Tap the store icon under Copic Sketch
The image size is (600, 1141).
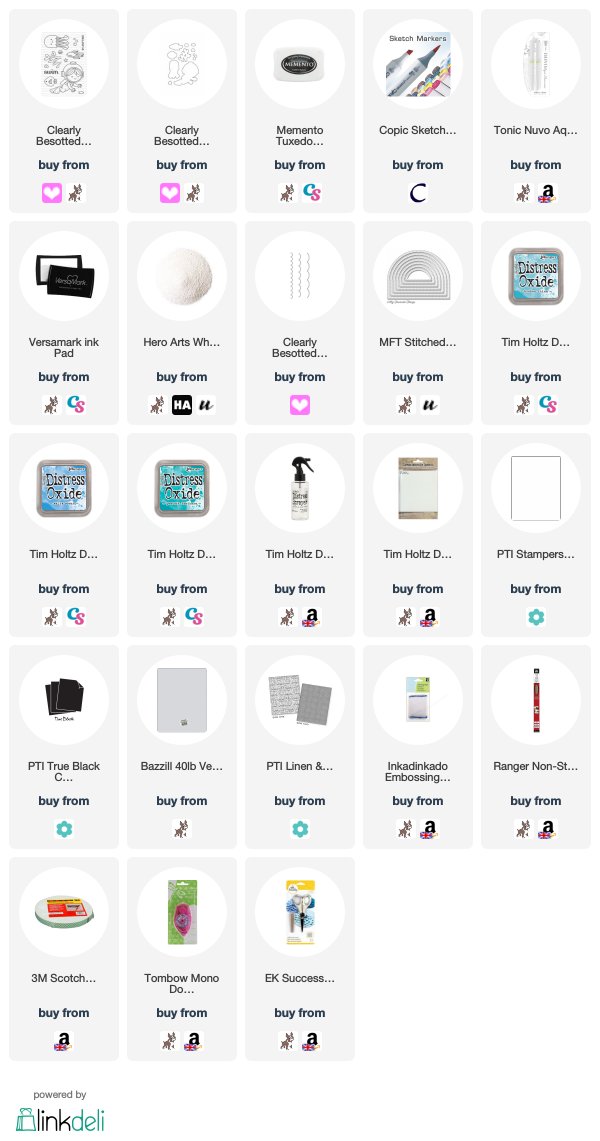[417, 193]
